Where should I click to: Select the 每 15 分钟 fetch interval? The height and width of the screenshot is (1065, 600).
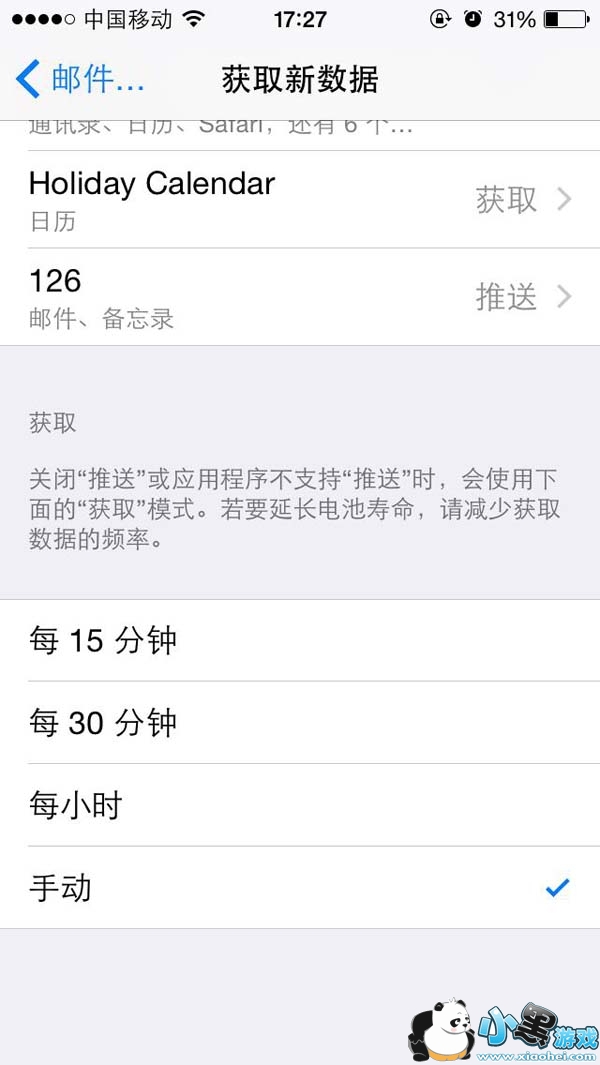coord(300,640)
